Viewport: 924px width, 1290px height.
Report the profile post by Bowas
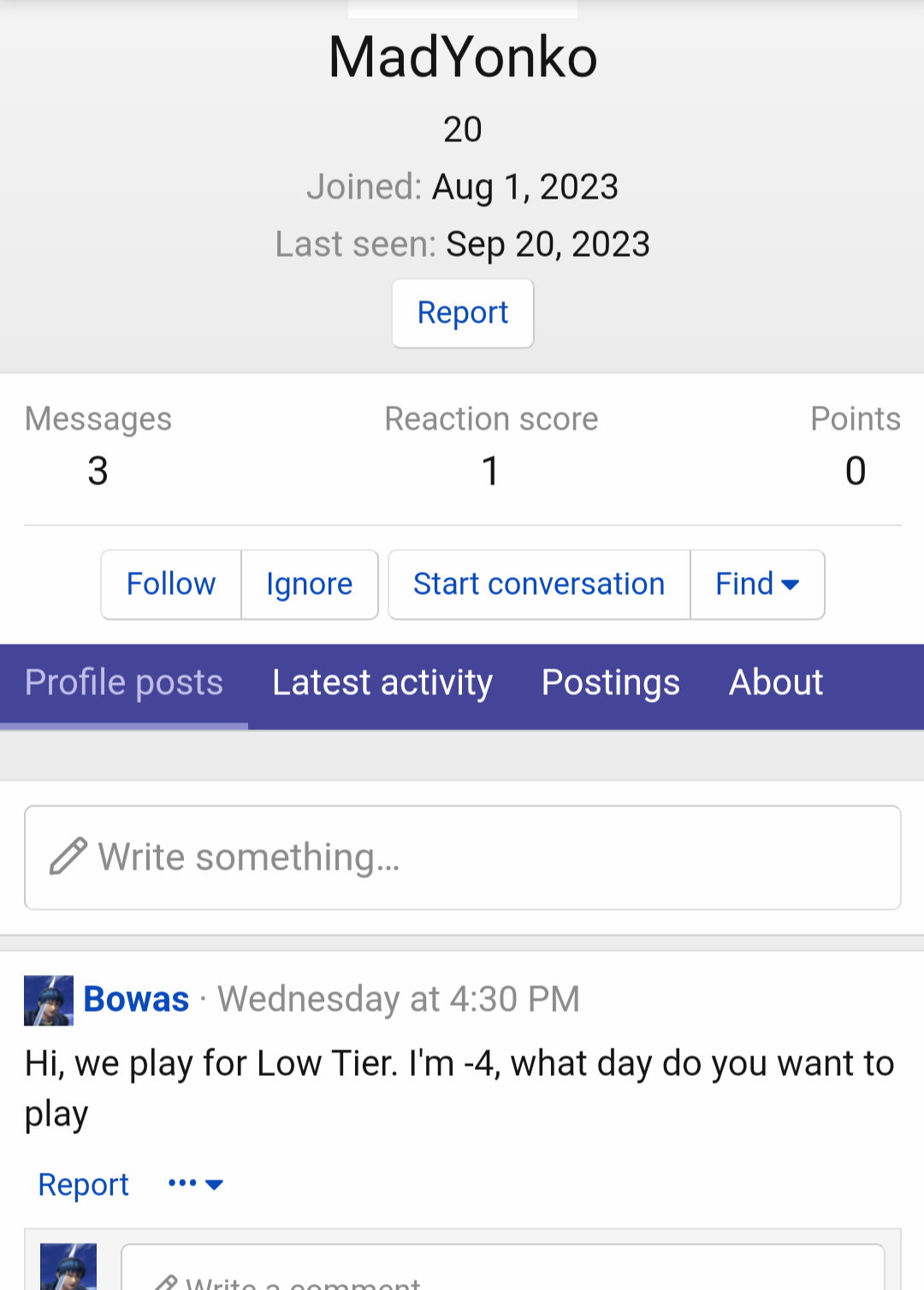[x=83, y=1185]
